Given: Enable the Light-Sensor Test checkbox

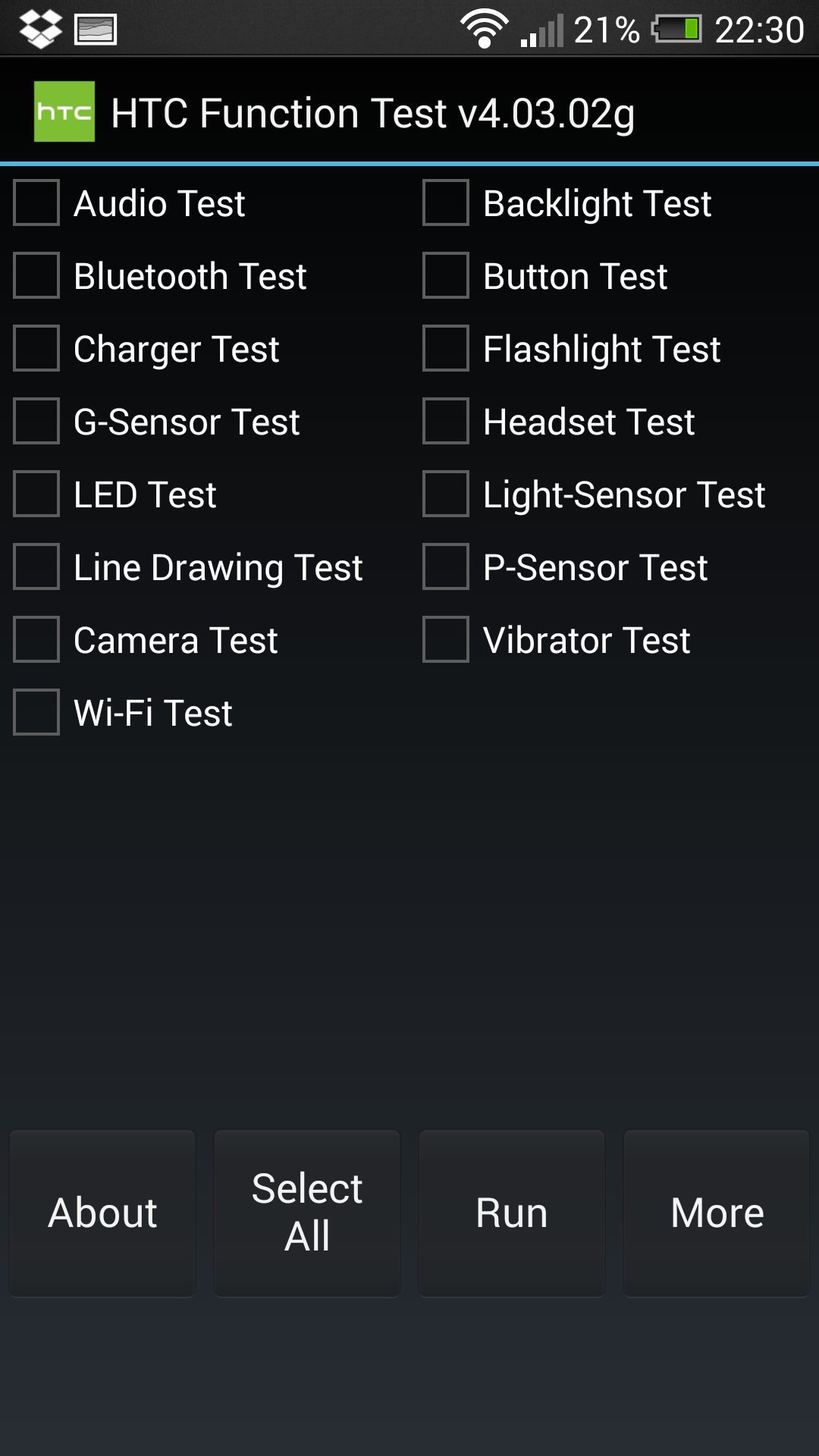Looking at the screenshot, I should point(446,494).
